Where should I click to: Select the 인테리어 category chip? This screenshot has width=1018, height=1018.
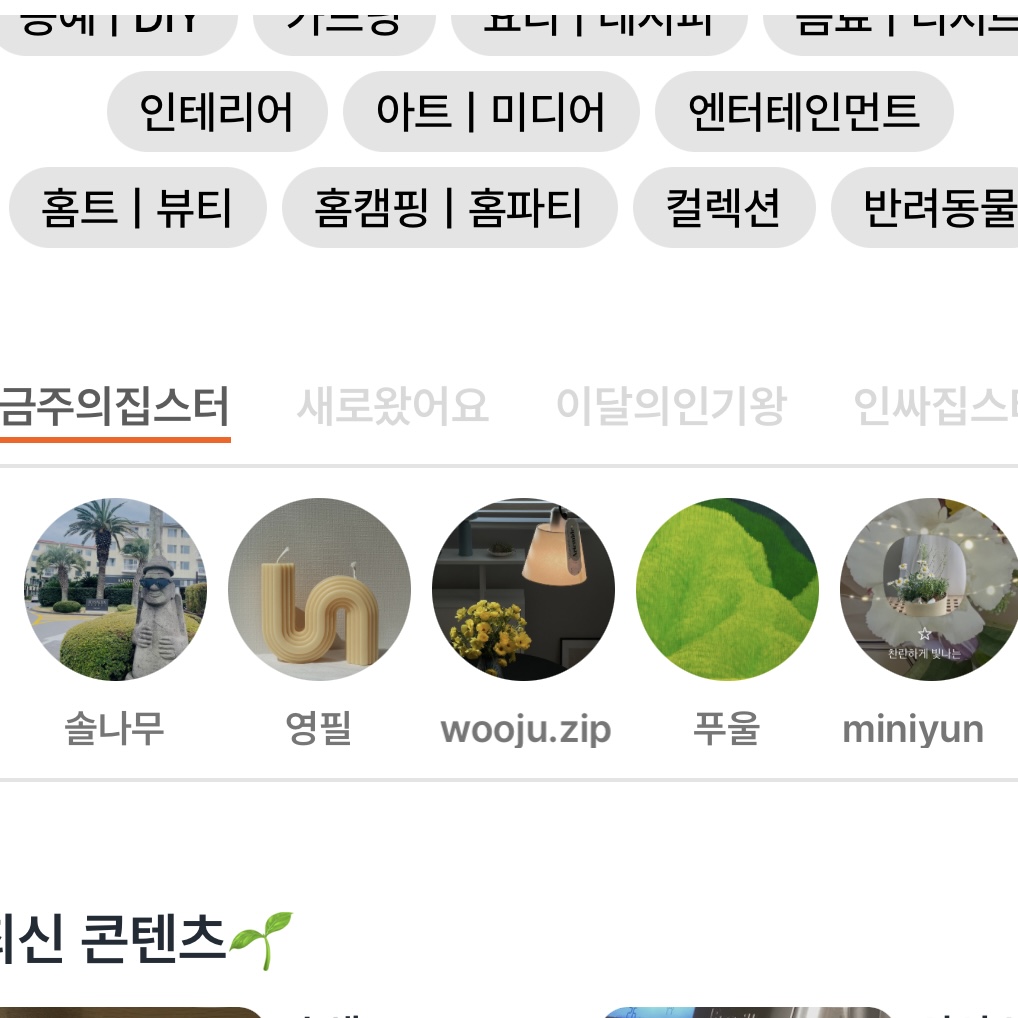tap(217, 112)
